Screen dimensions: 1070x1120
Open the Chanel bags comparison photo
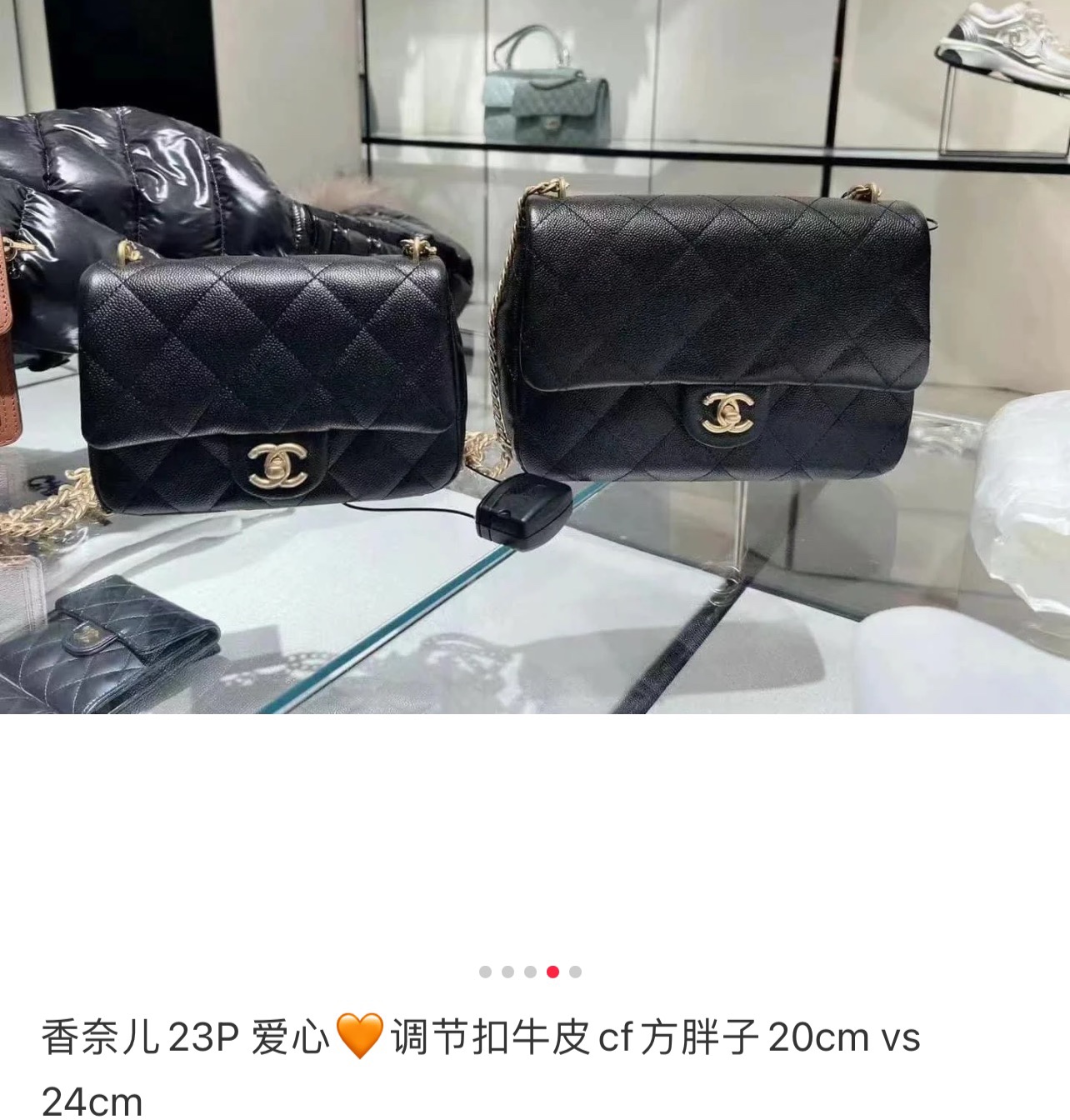coord(535,357)
